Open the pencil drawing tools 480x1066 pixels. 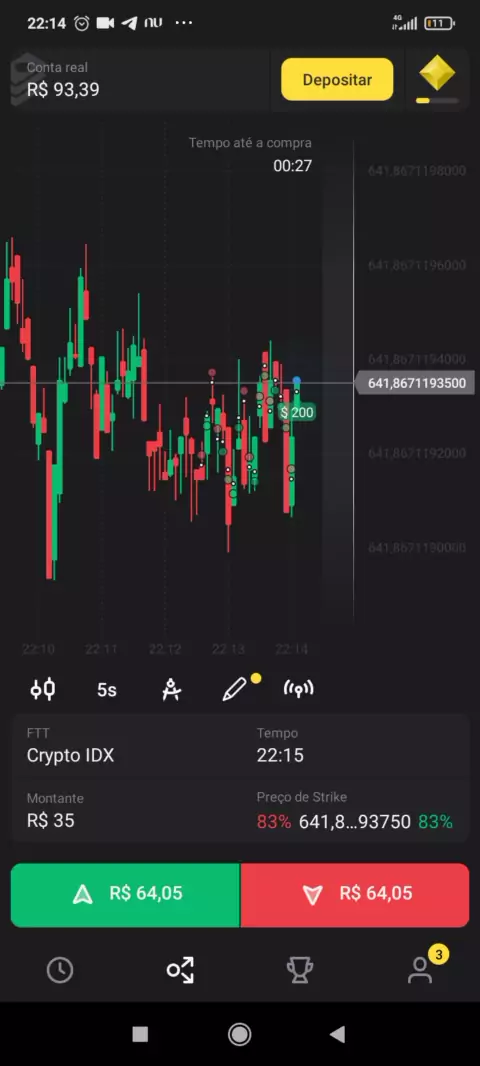pyautogui.click(x=234, y=689)
